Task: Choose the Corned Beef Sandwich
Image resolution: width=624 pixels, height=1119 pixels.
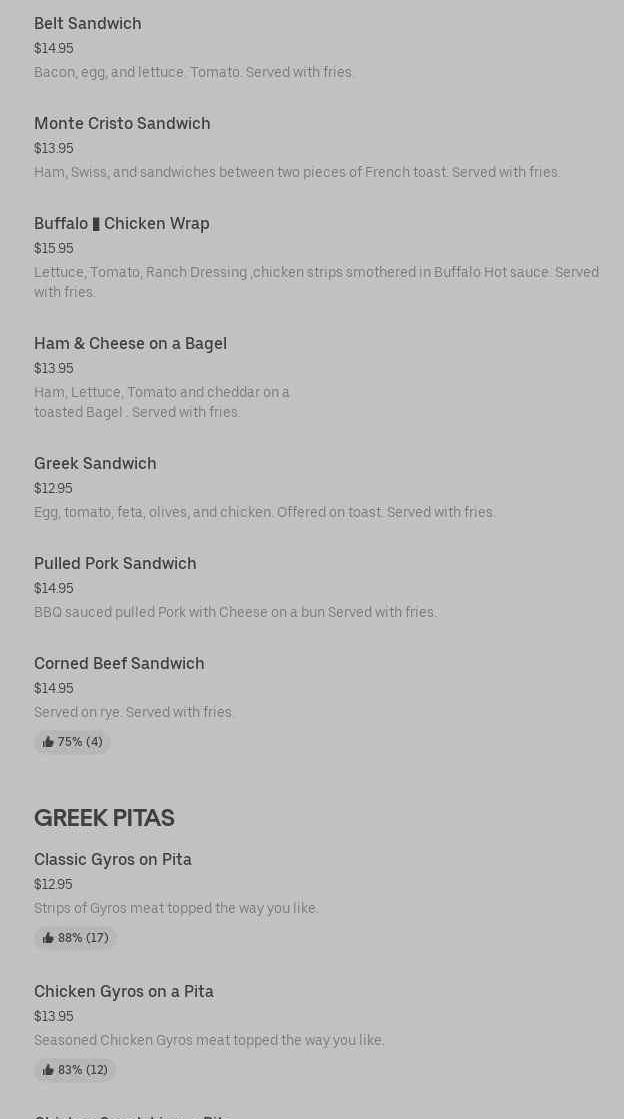Action: [x=119, y=663]
